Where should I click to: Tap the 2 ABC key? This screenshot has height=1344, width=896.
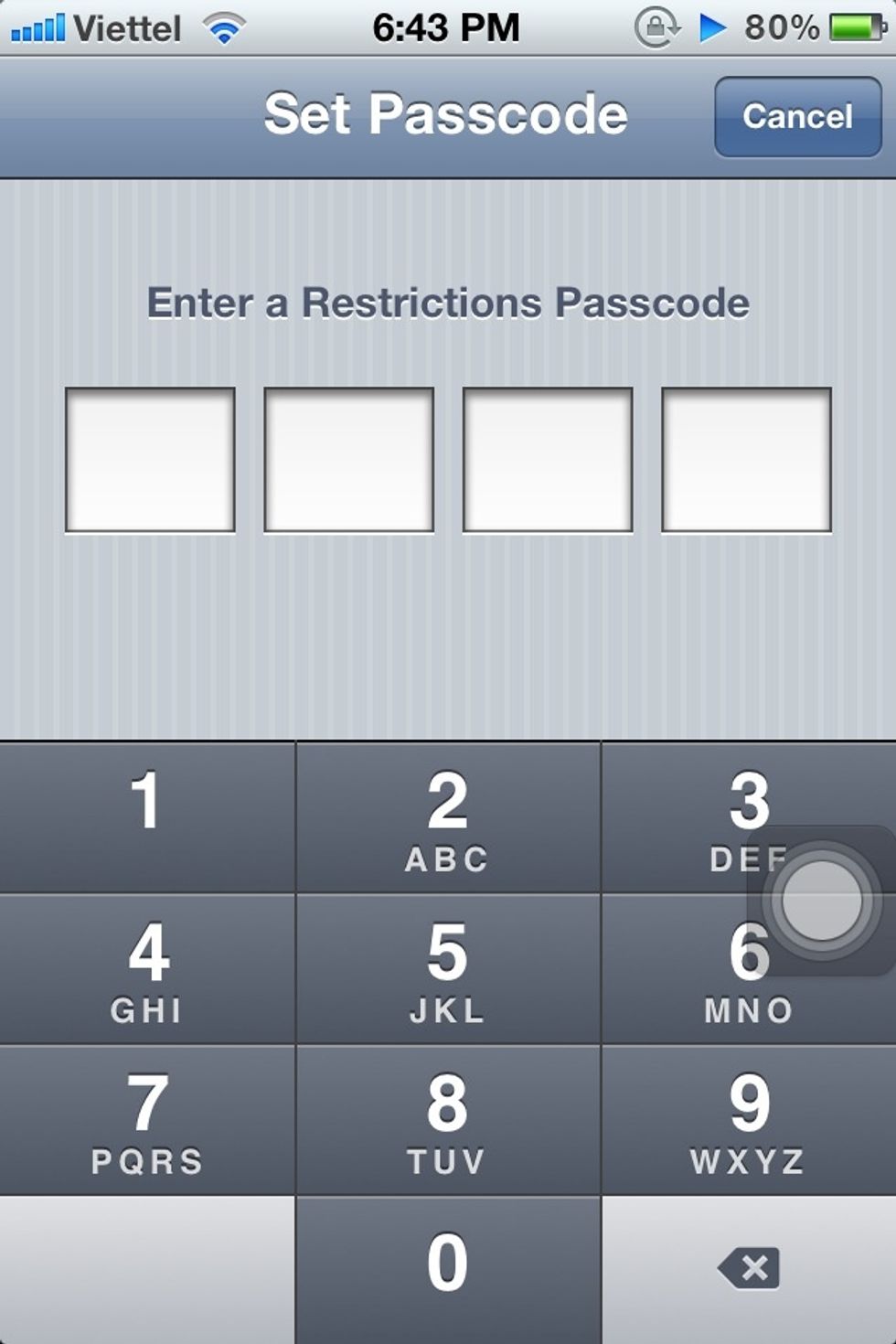point(447,816)
